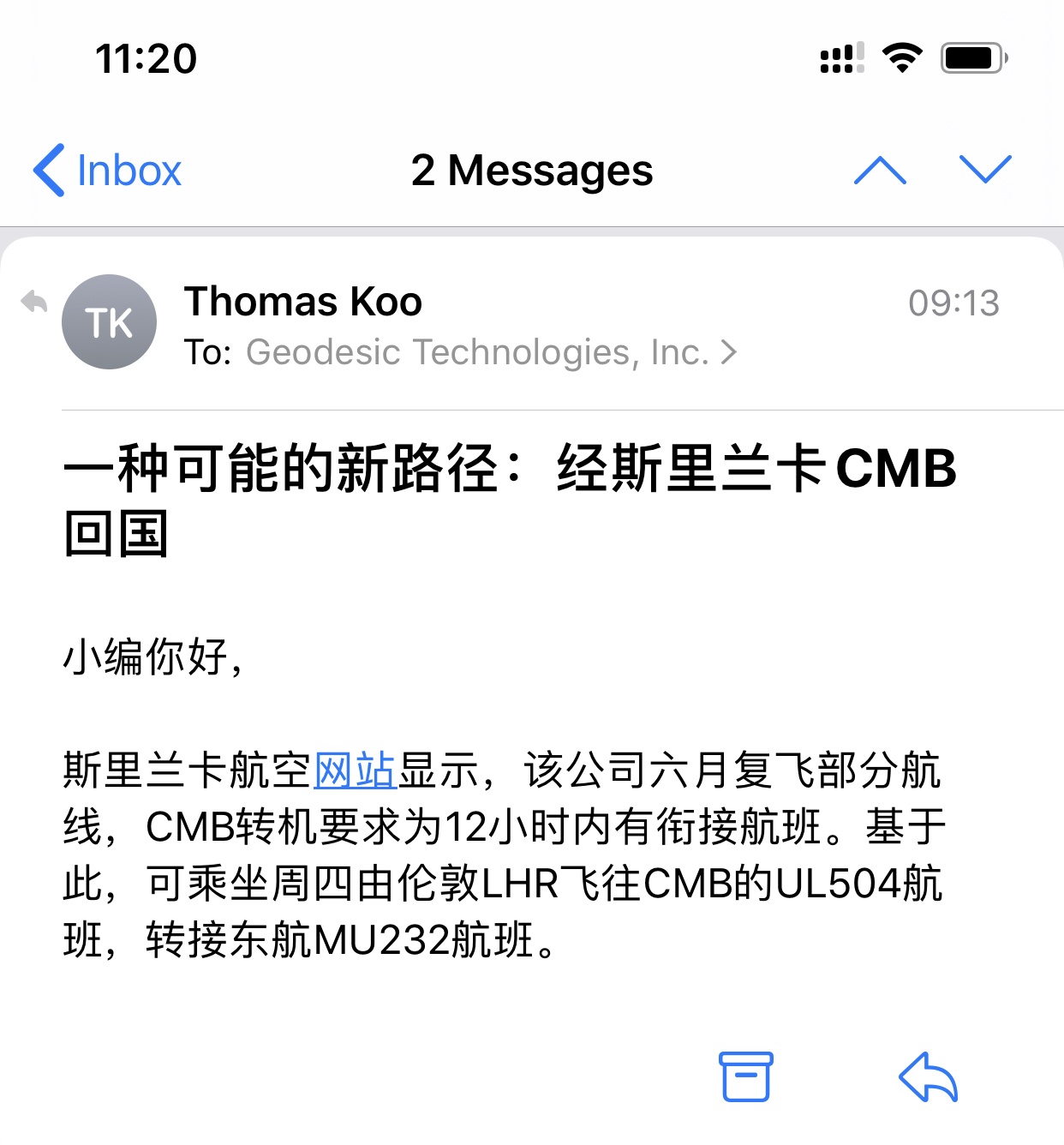The image size is (1064, 1145).
Task: Open the 网站 link in email
Action: pos(355,770)
